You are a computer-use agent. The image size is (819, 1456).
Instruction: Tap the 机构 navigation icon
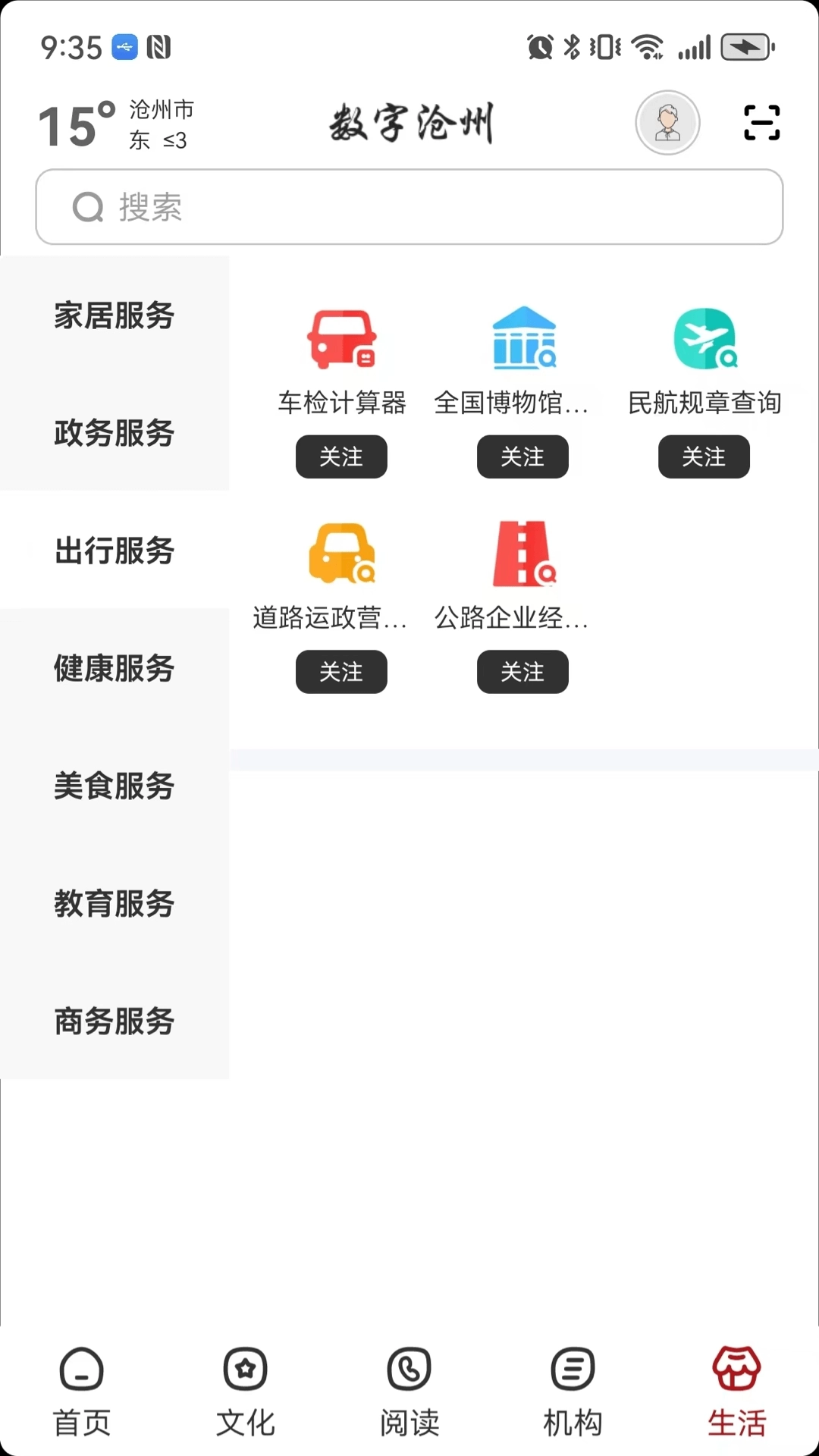[573, 1390]
